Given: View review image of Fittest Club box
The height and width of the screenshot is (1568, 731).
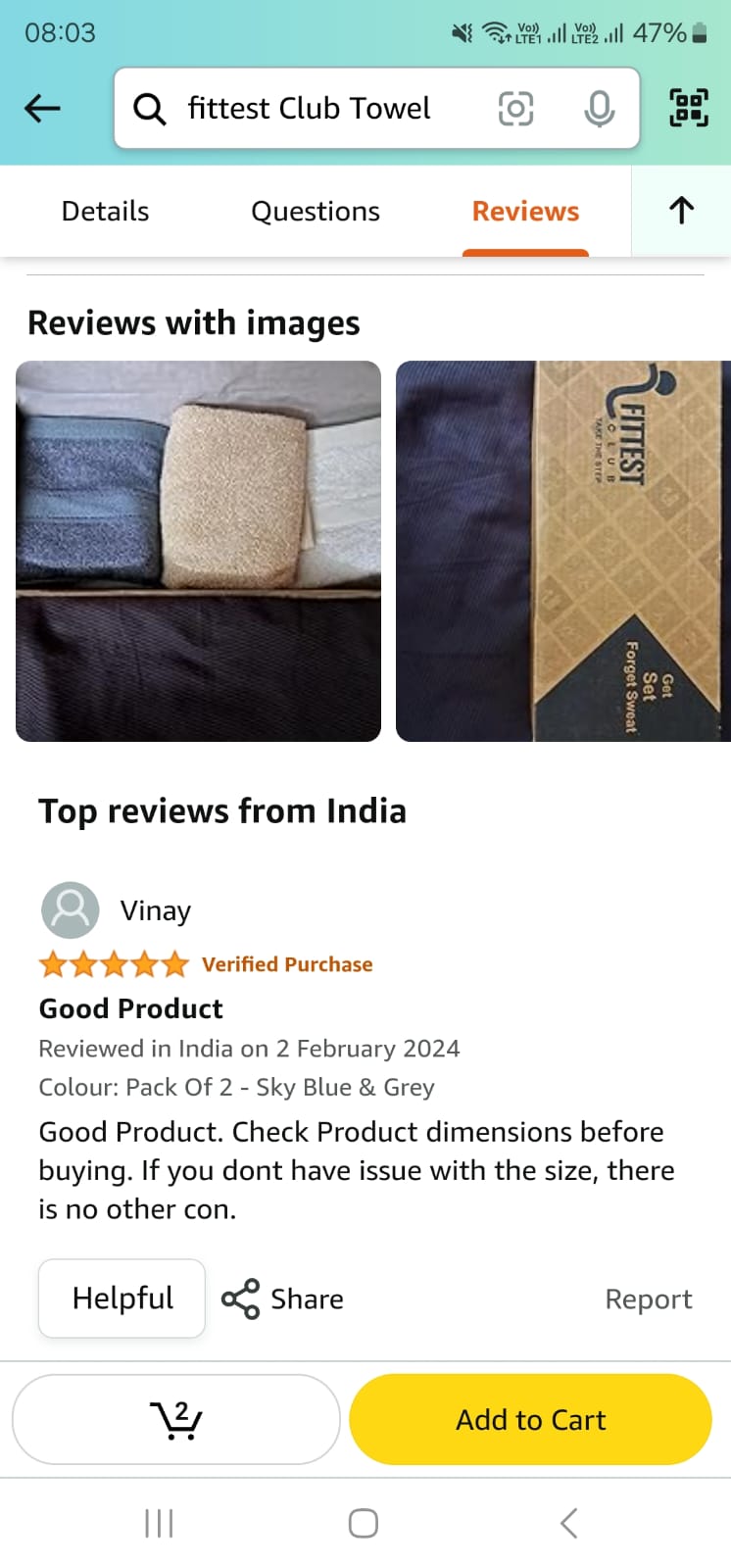Looking at the screenshot, I should tap(562, 551).
